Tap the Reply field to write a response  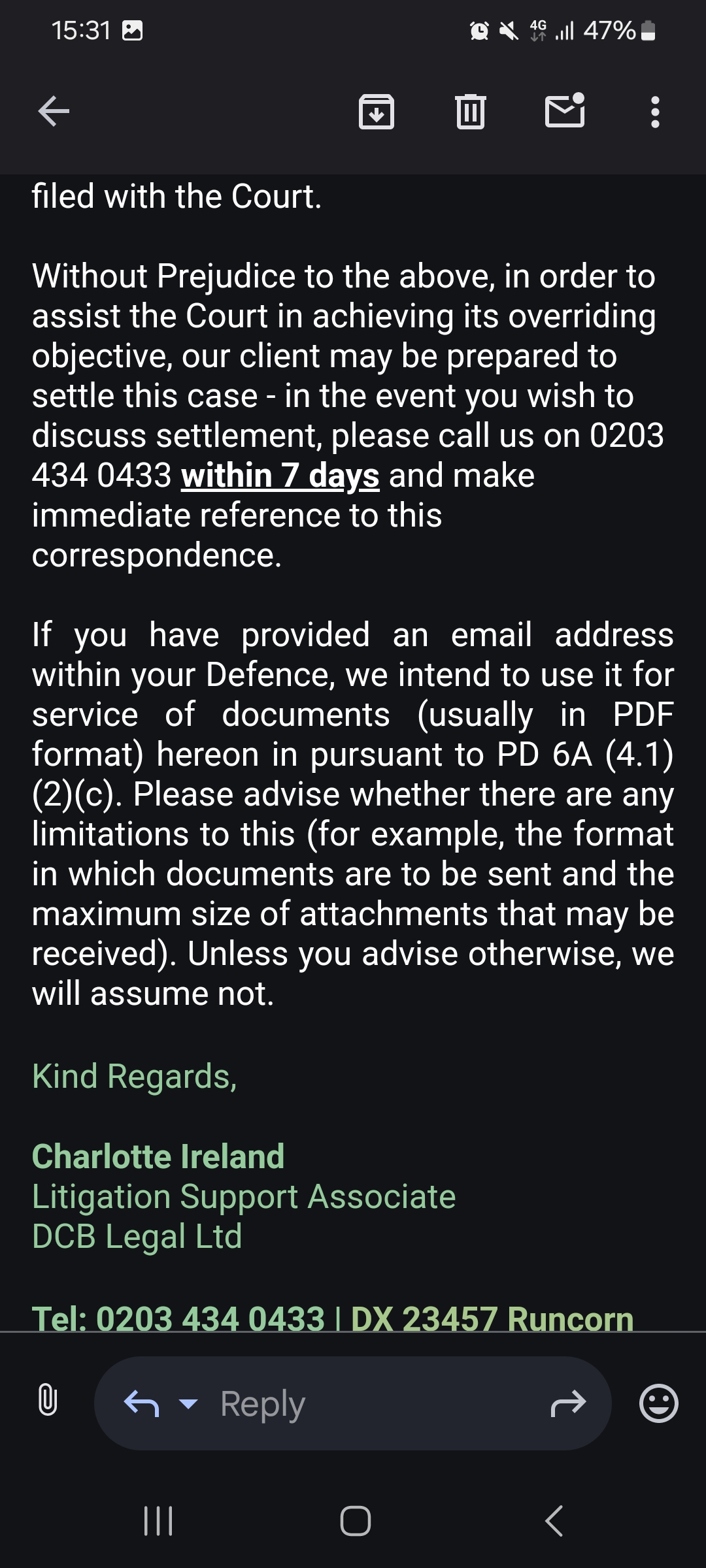tap(353, 1403)
